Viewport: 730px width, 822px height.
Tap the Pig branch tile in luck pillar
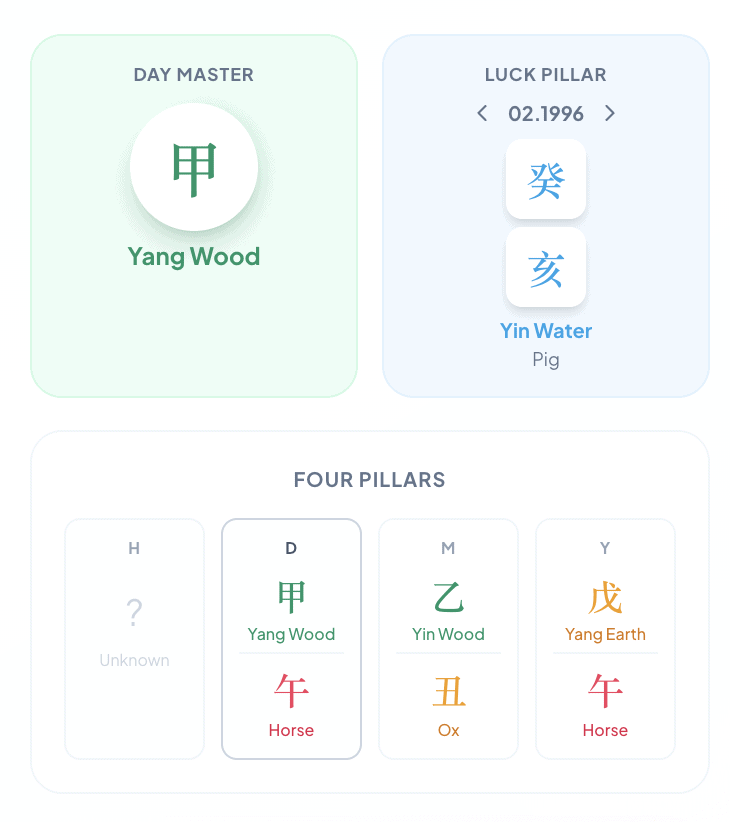tap(546, 267)
